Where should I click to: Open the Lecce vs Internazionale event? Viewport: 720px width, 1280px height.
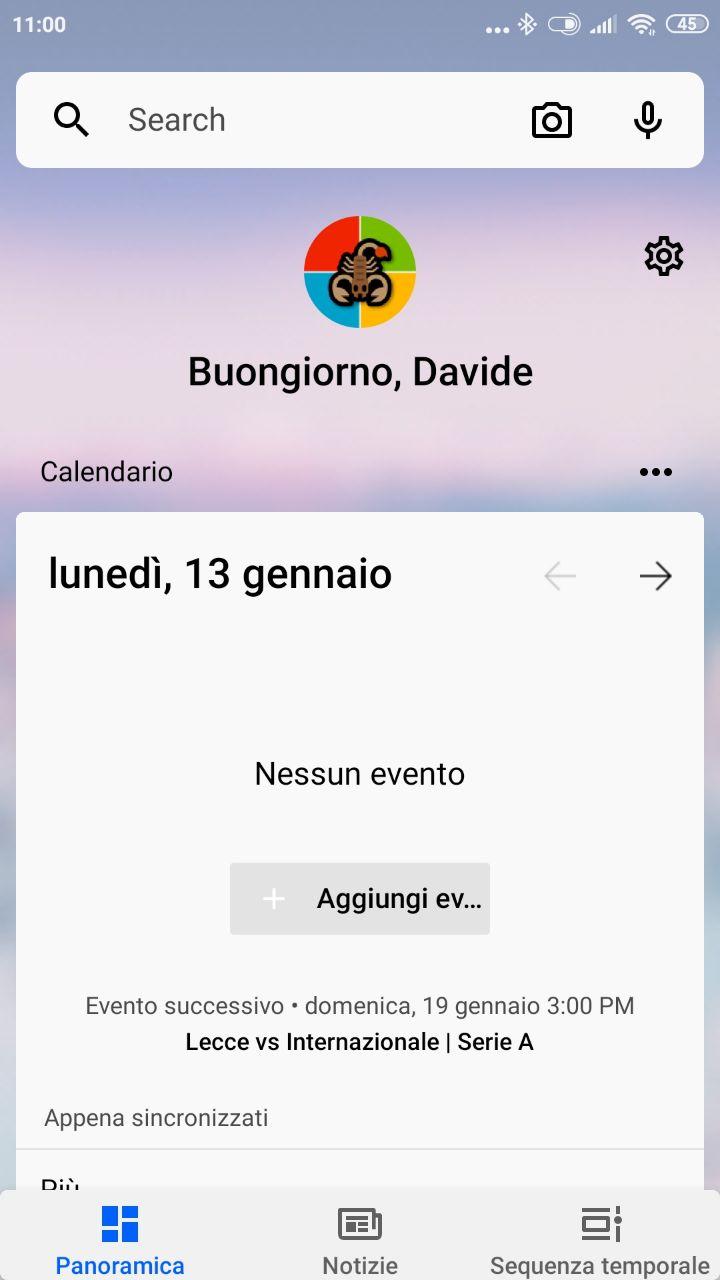point(360,1042)
